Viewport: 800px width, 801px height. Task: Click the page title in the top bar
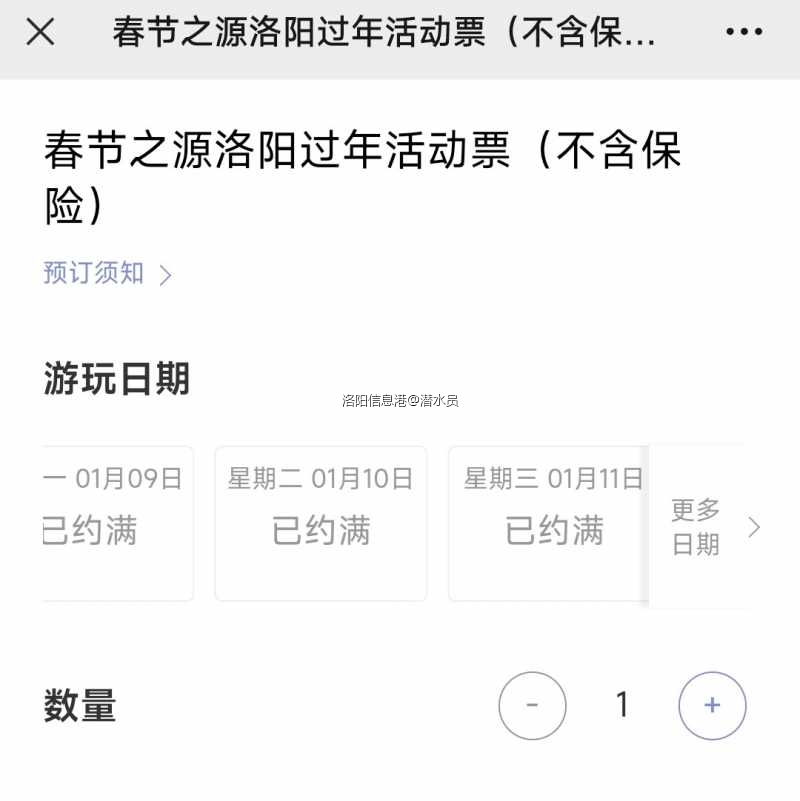tap(380, 33)
